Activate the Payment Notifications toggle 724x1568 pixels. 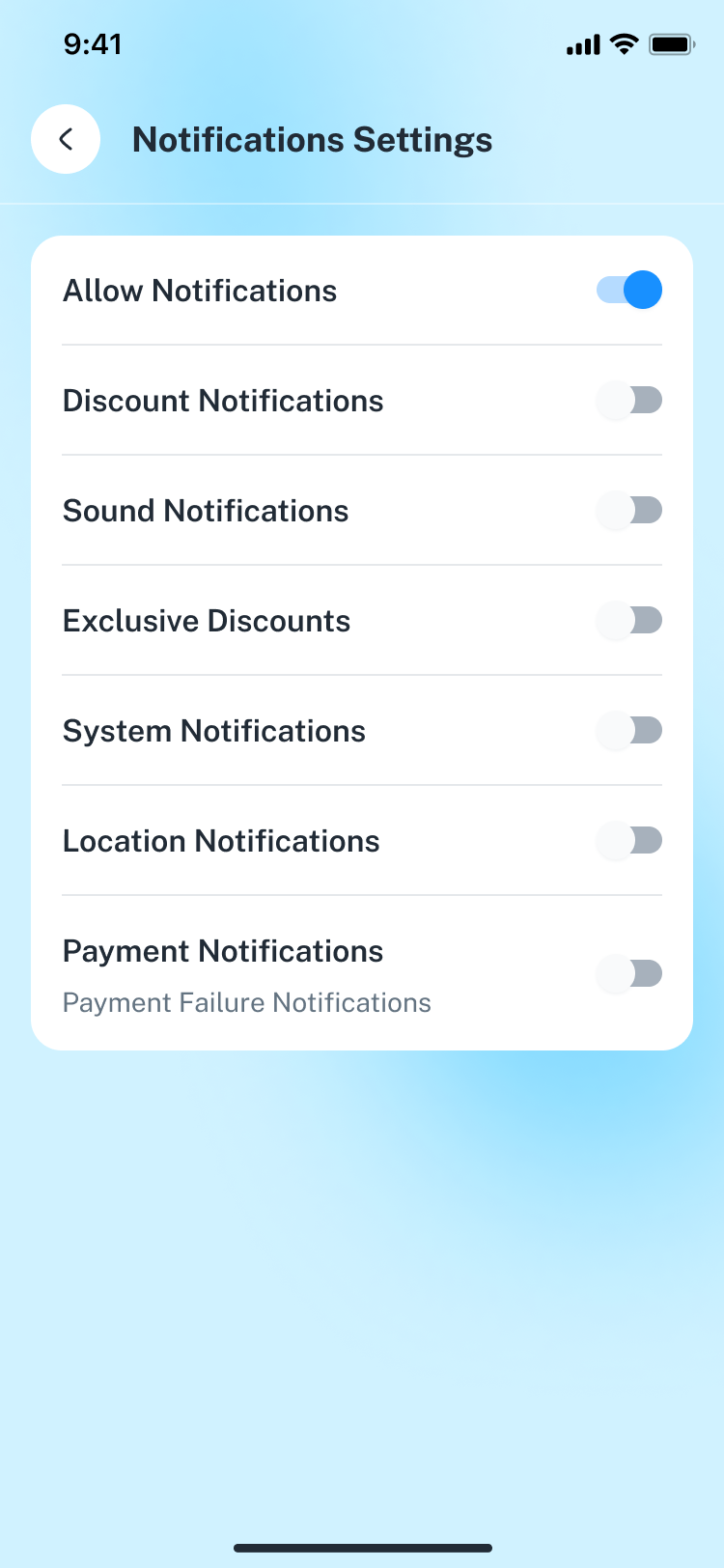(x=629, y=973)
